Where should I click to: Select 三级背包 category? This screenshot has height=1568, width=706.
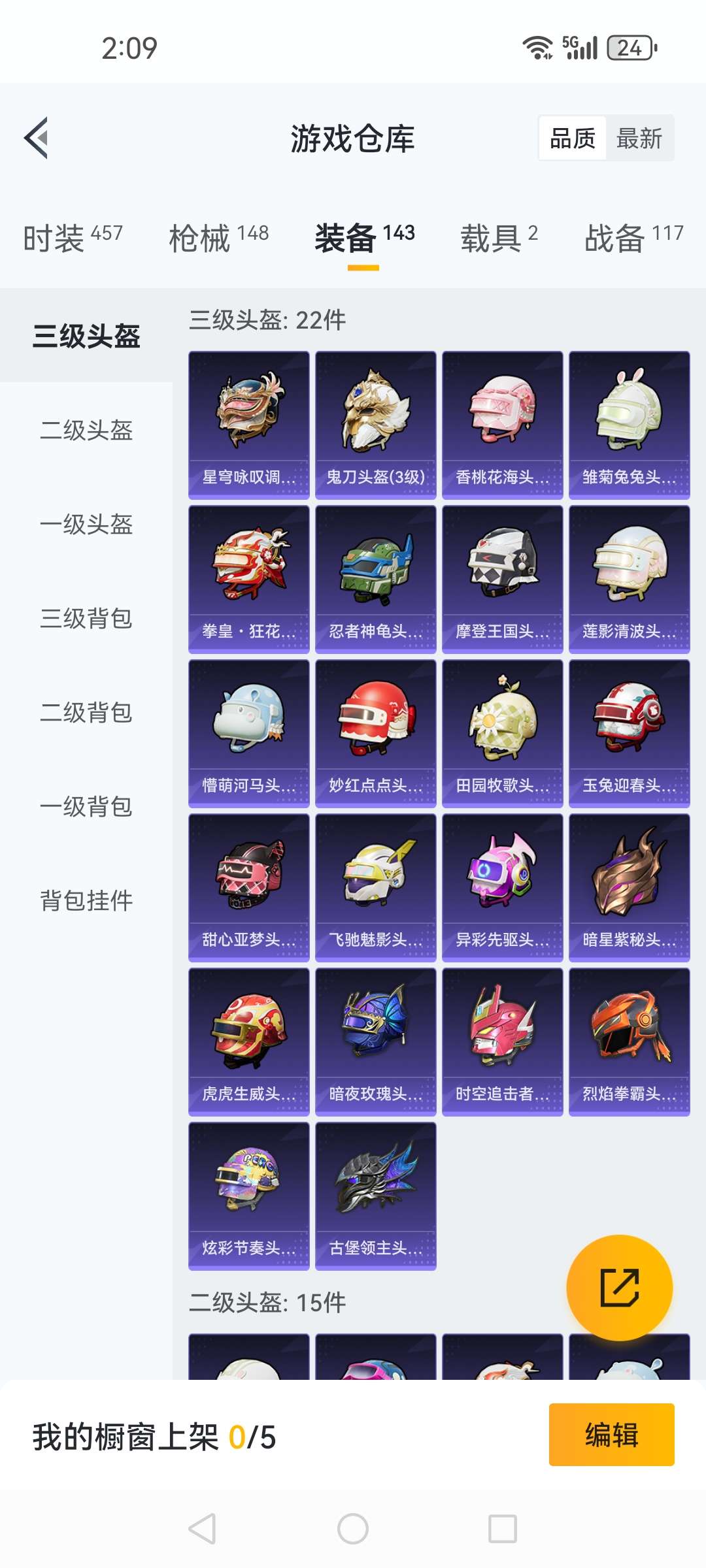(x=86, y=619)
